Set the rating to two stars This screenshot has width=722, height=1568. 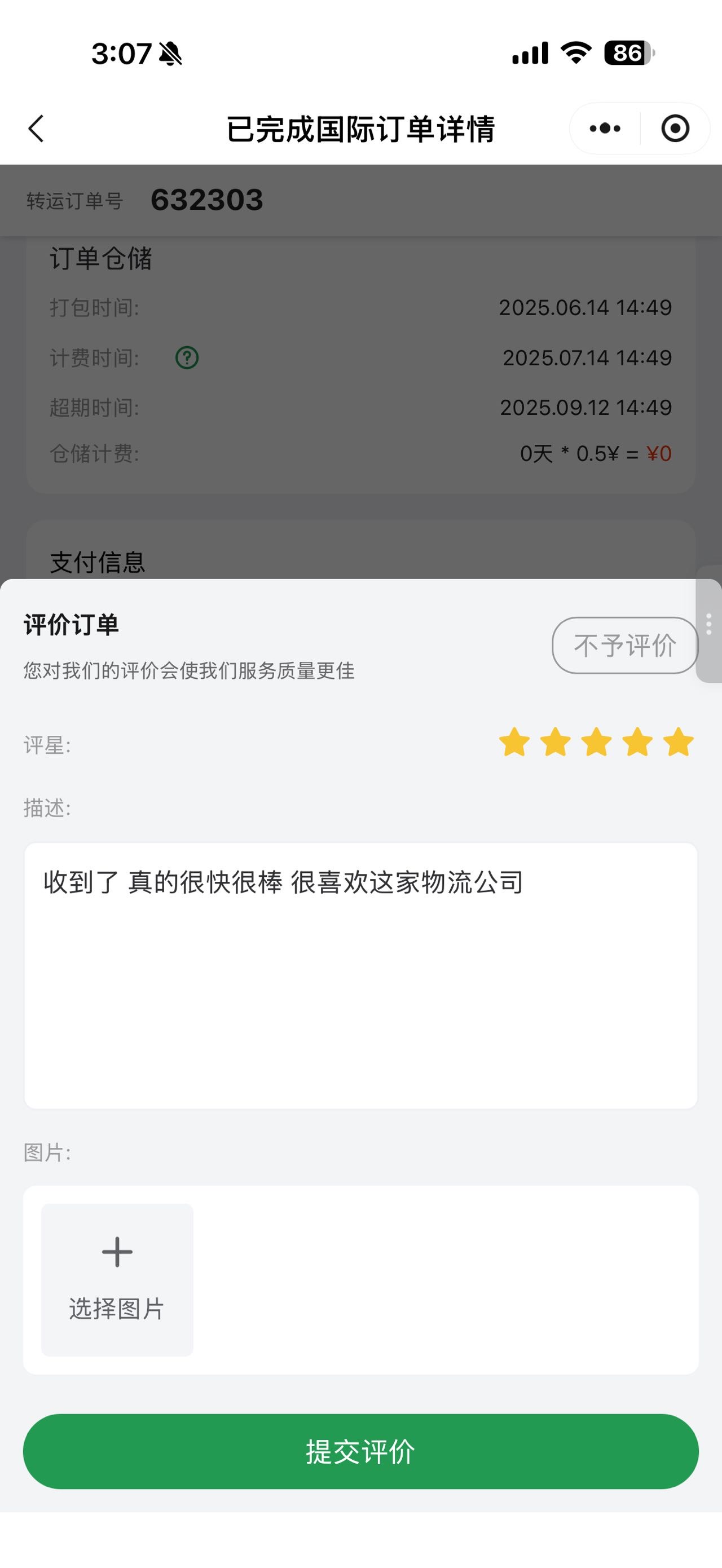pyautogui.click(x=555, y=743)
